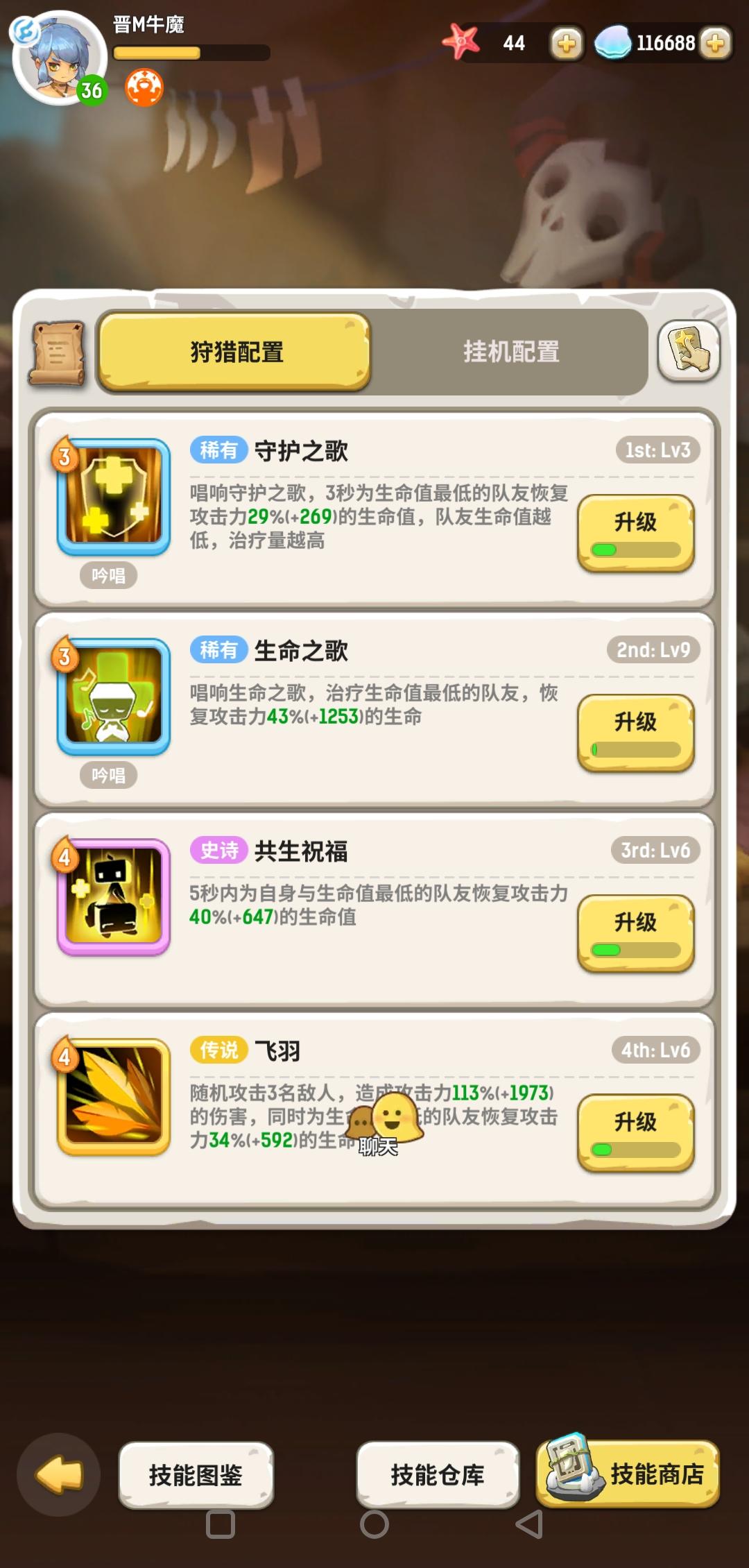Select the 守护之歌 skill icon
749x1568 pixels.
click(114, 496)
